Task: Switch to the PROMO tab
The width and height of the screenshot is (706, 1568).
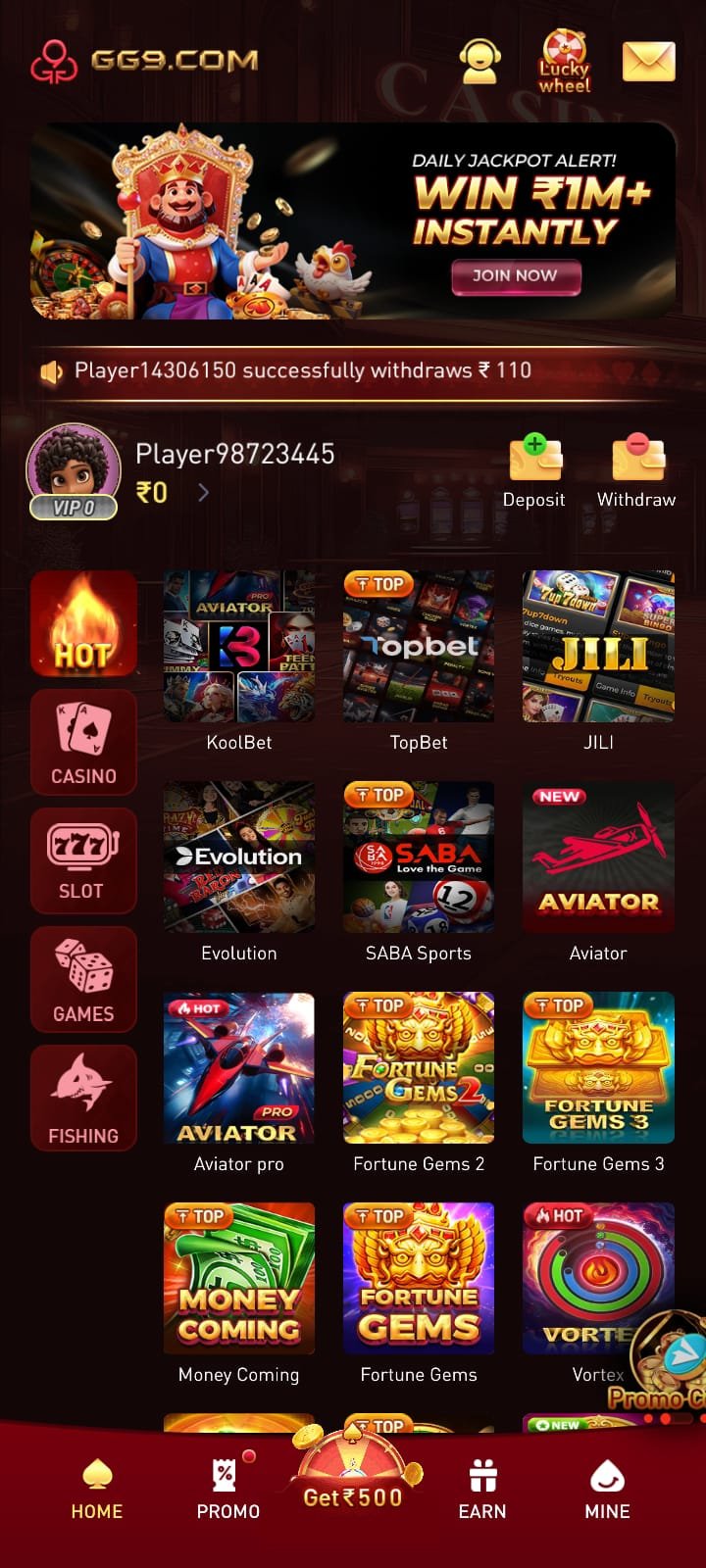Action: pos(228,1490)
